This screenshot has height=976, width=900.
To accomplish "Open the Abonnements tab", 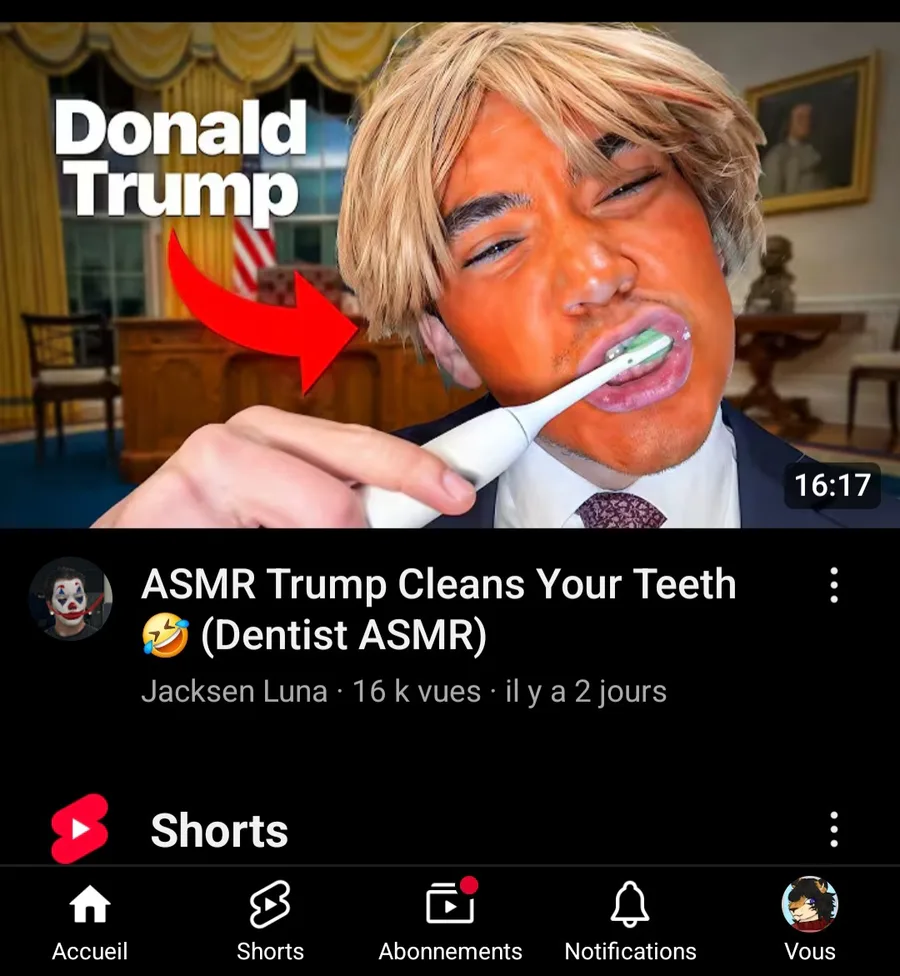I will pos(450,922).
